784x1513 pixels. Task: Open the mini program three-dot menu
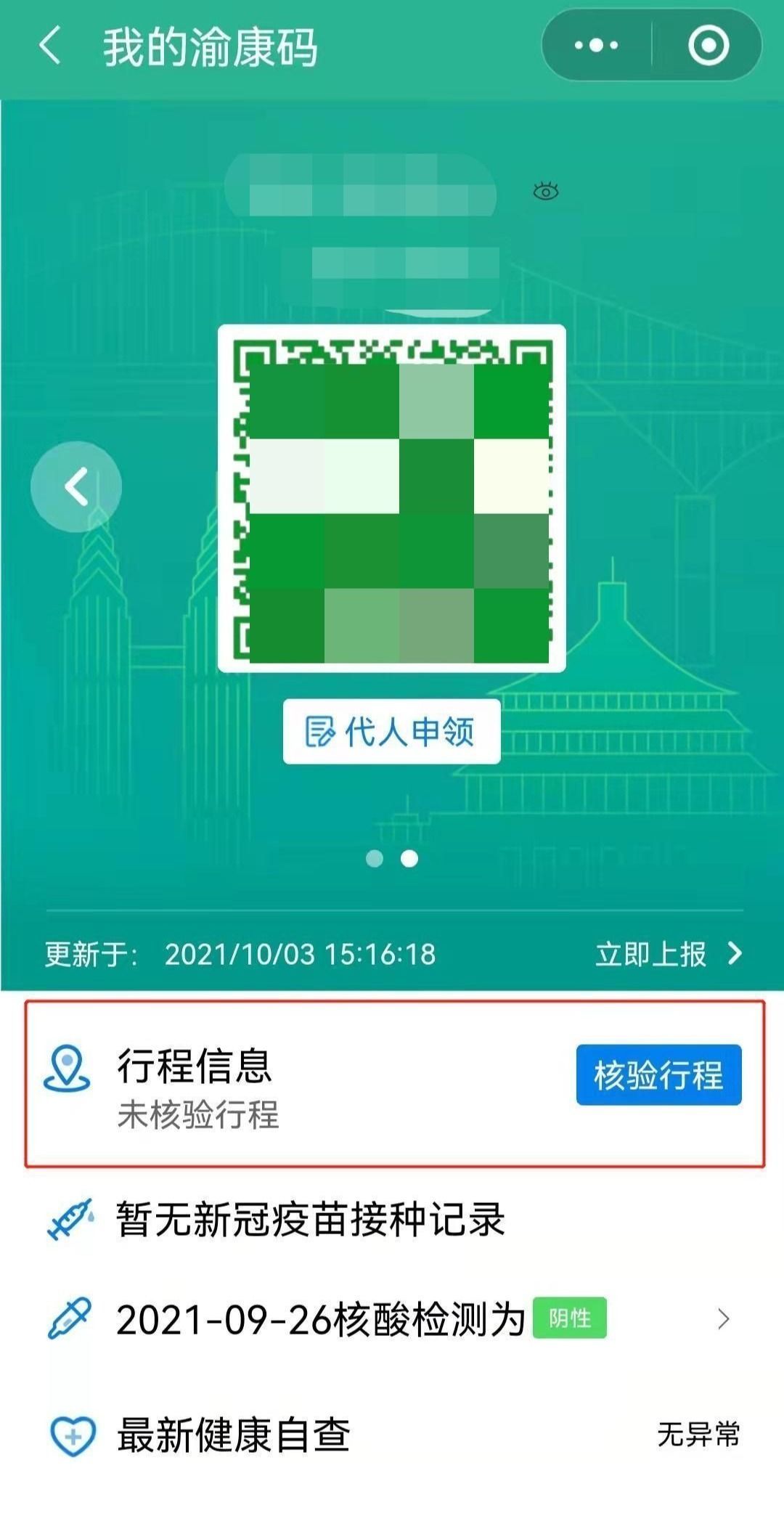pyautogui.click(x=597, y=46)
